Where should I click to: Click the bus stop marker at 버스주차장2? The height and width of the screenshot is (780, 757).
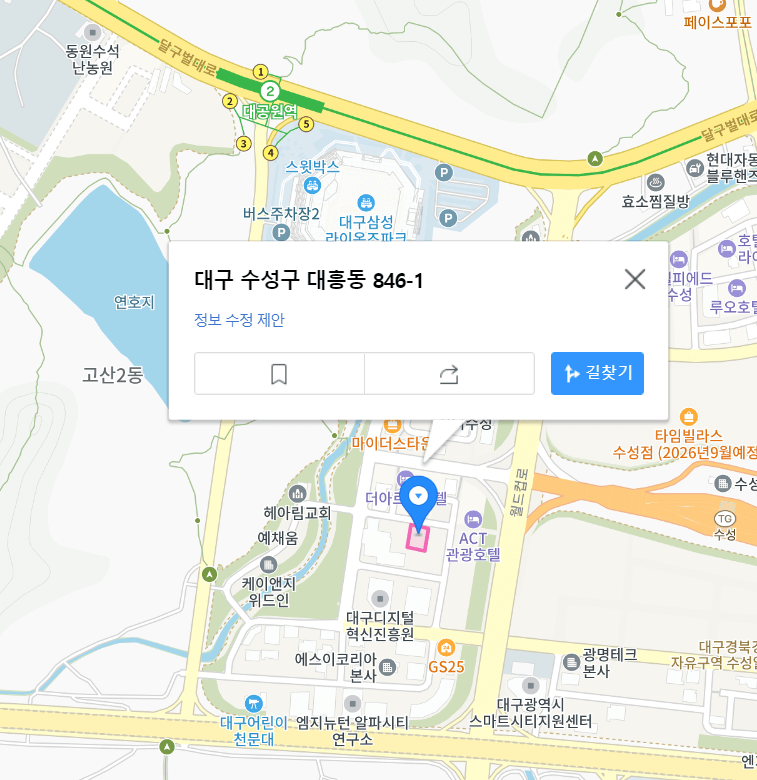coord(281,232)
